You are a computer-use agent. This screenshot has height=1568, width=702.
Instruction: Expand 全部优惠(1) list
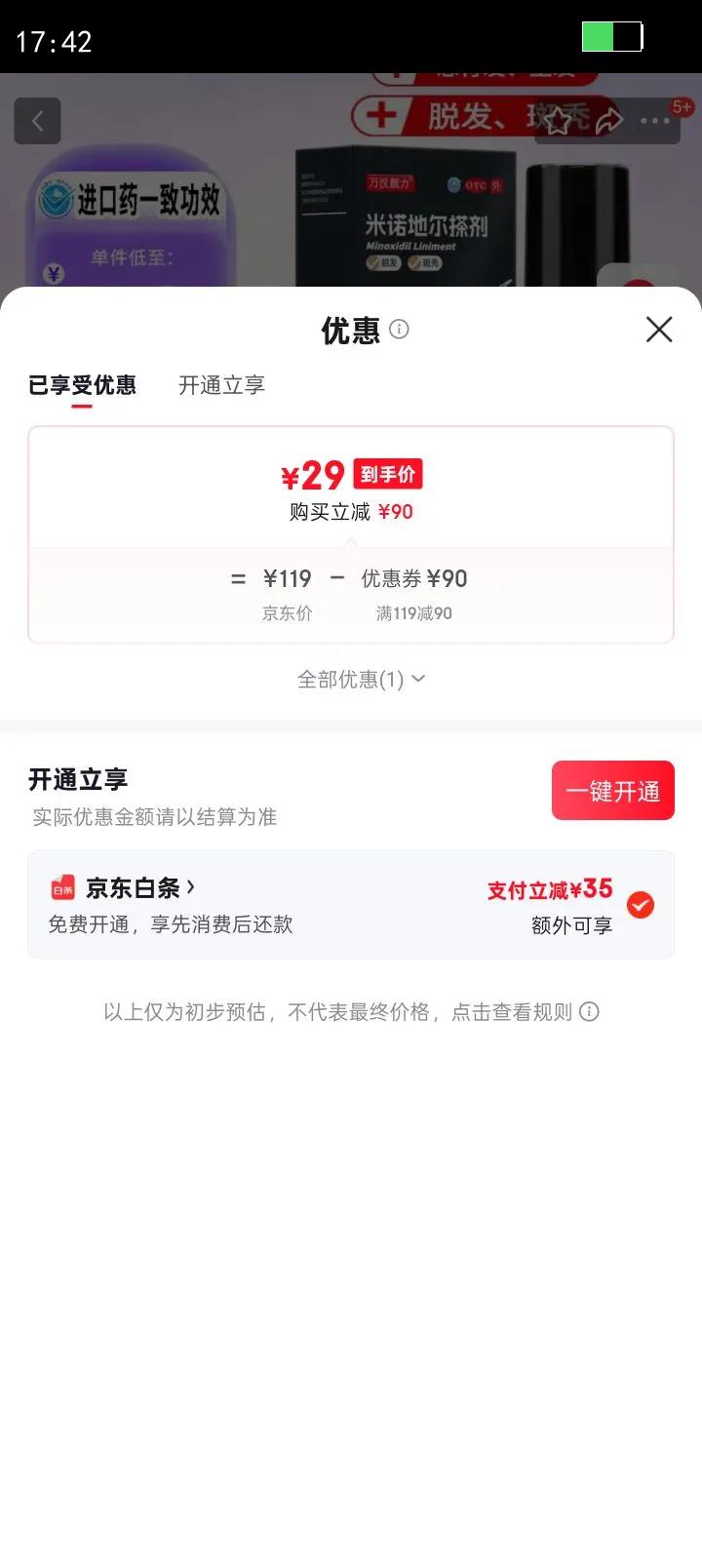(361, 680)
